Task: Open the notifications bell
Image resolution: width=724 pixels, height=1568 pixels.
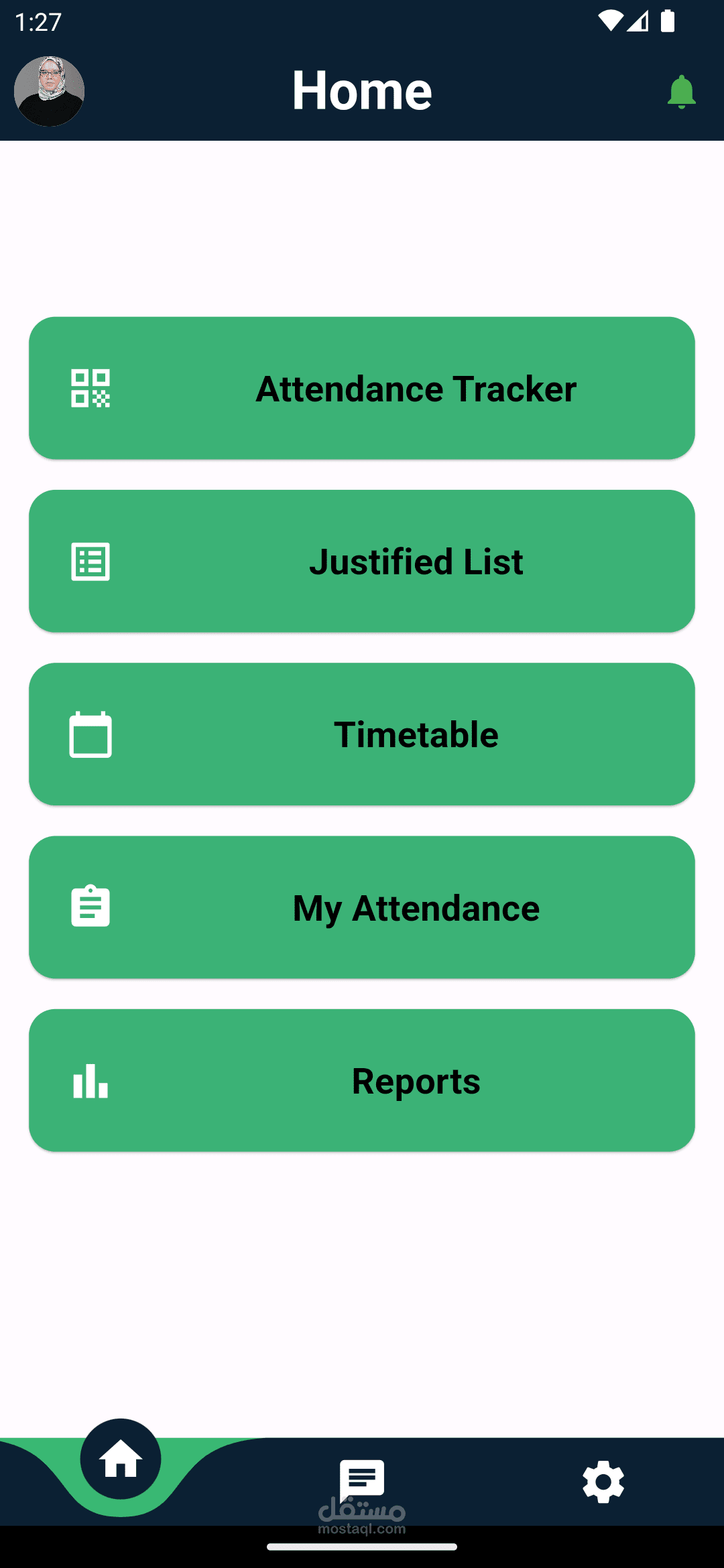Action: click(681, 92)
